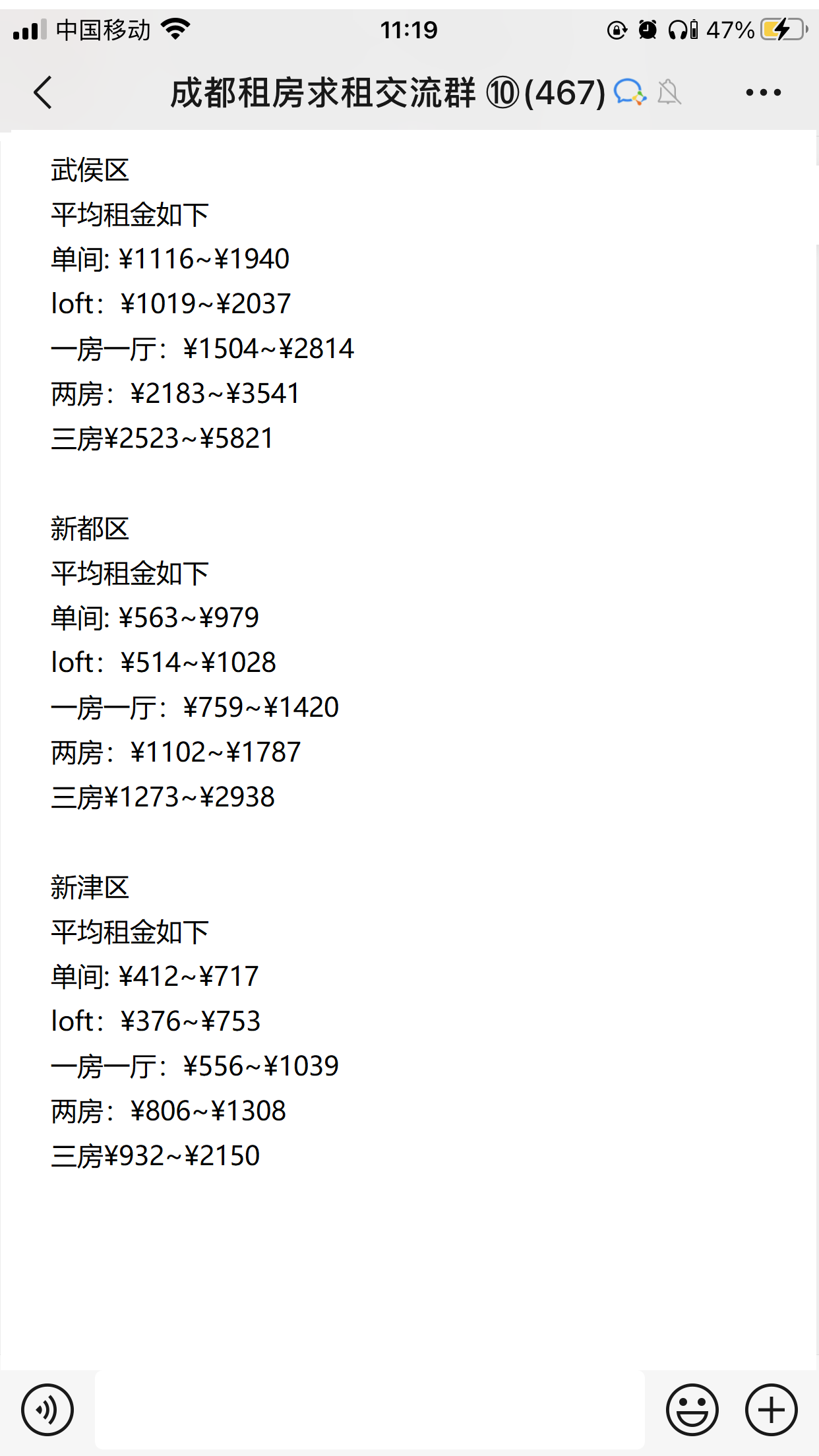Open the emoji sticker panel
Image resolution: width=819 pixels, height=1456 pixels.
[x=692, y=1410]
